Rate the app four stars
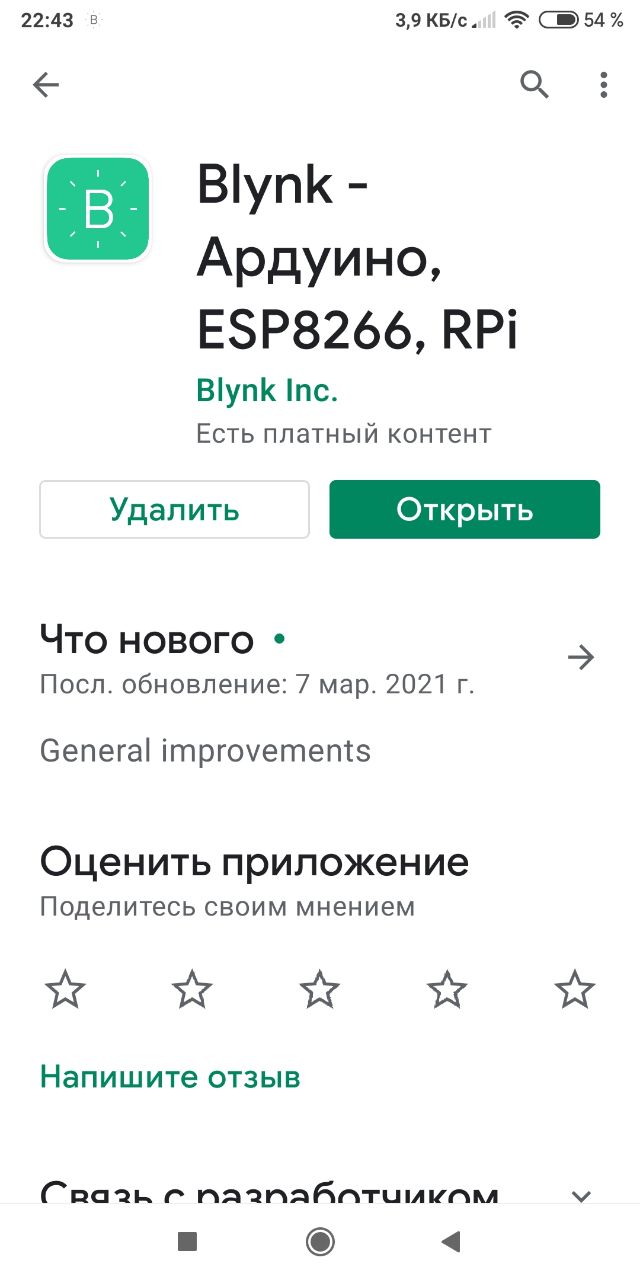Screen dimensions: 640x1280 tap(447, 990)
